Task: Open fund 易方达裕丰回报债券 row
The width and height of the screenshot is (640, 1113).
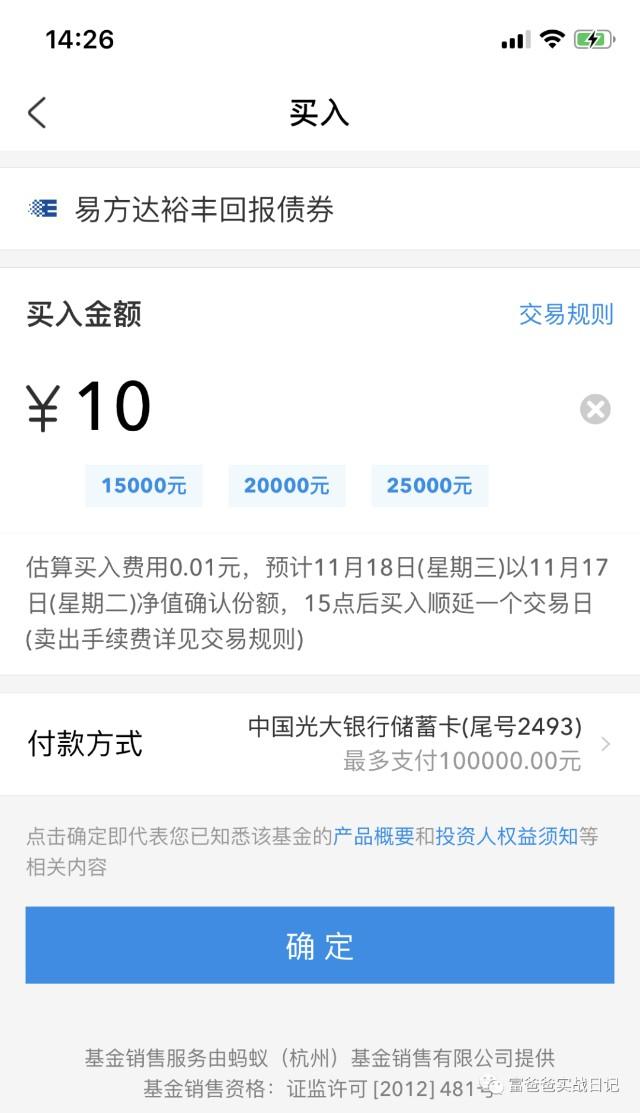Action: click(x=320, y=209)
